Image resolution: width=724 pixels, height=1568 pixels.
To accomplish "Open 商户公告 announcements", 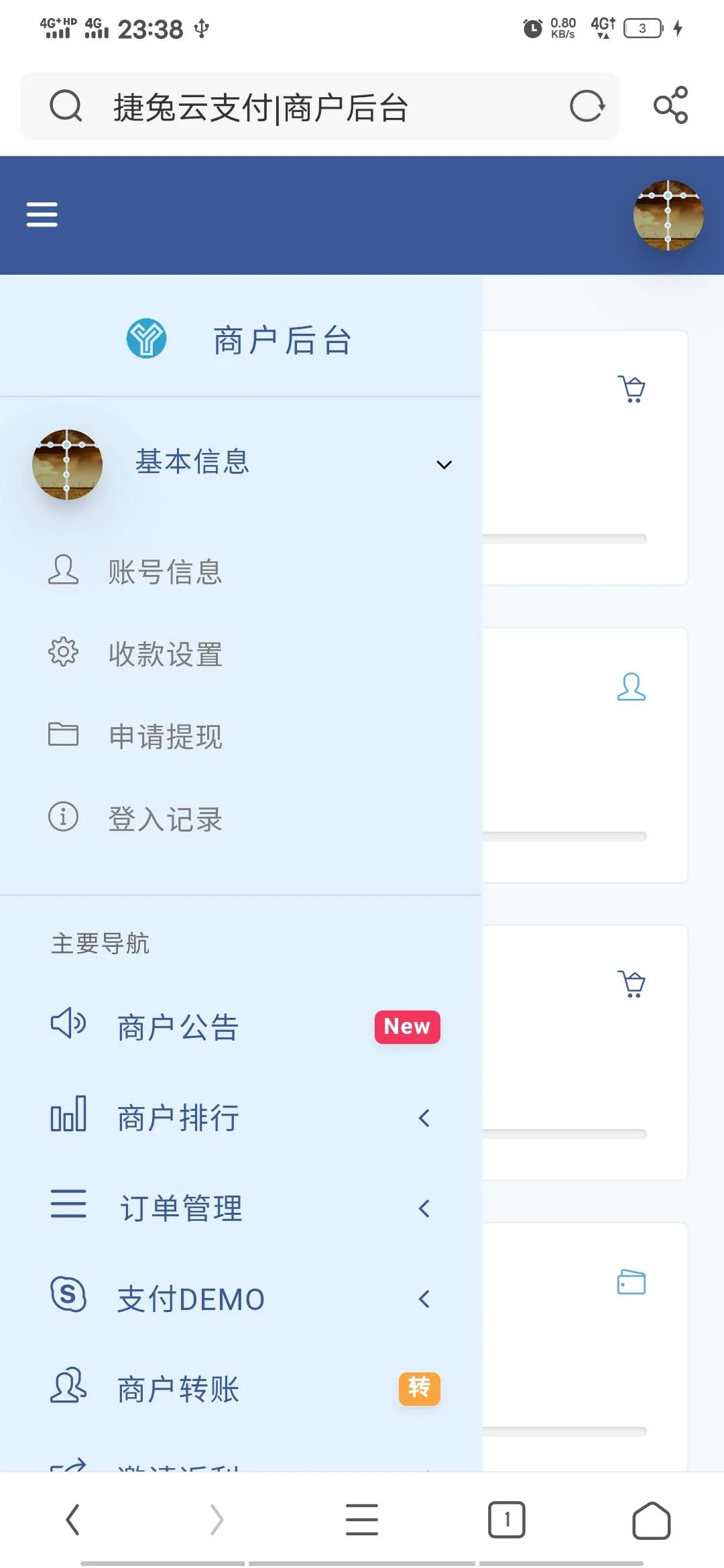I will point(178,1027).
